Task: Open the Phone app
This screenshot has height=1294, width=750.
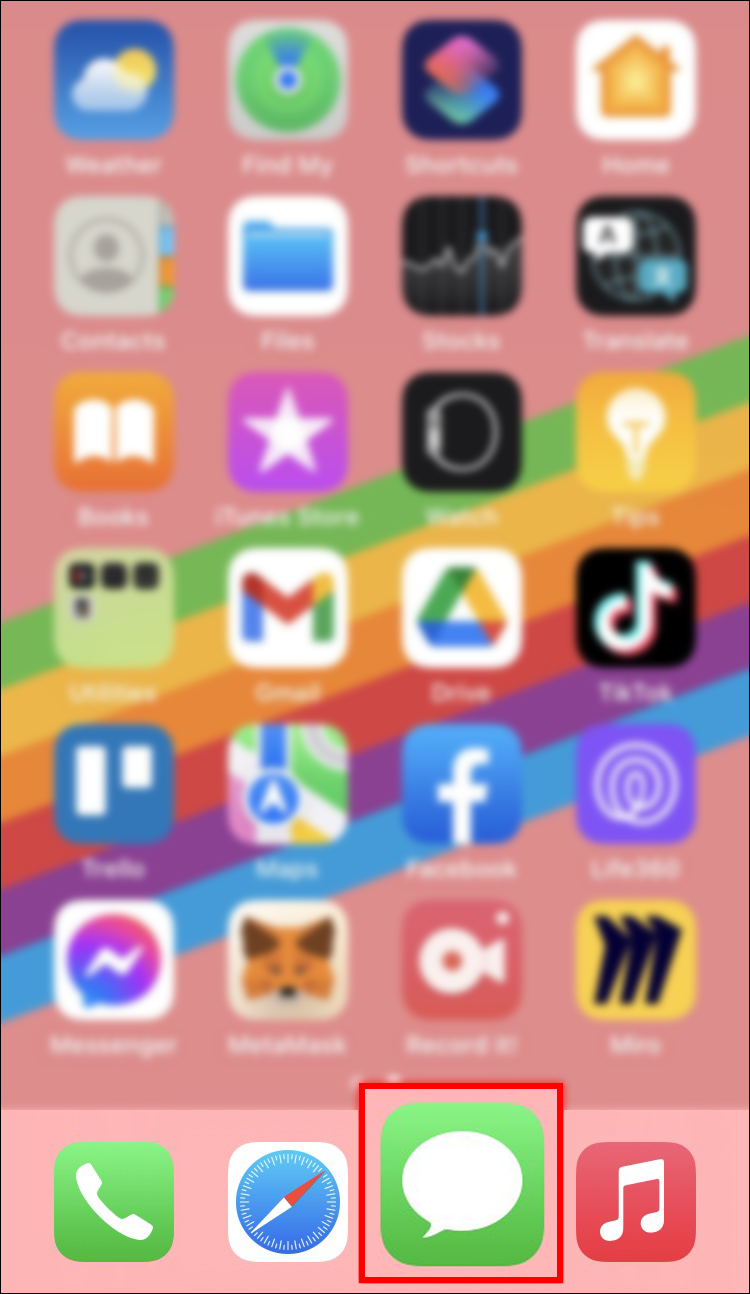Action: [x=114, y=1200]
